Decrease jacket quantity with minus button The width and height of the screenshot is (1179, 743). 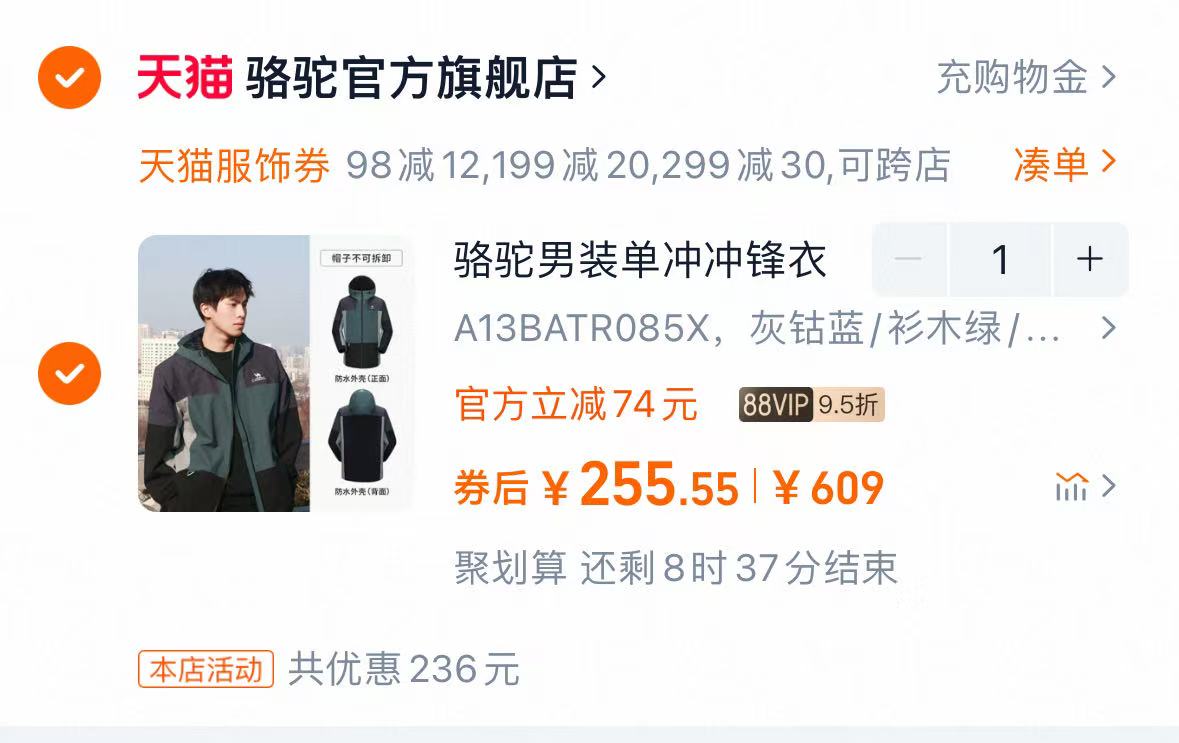pos(908,260)
